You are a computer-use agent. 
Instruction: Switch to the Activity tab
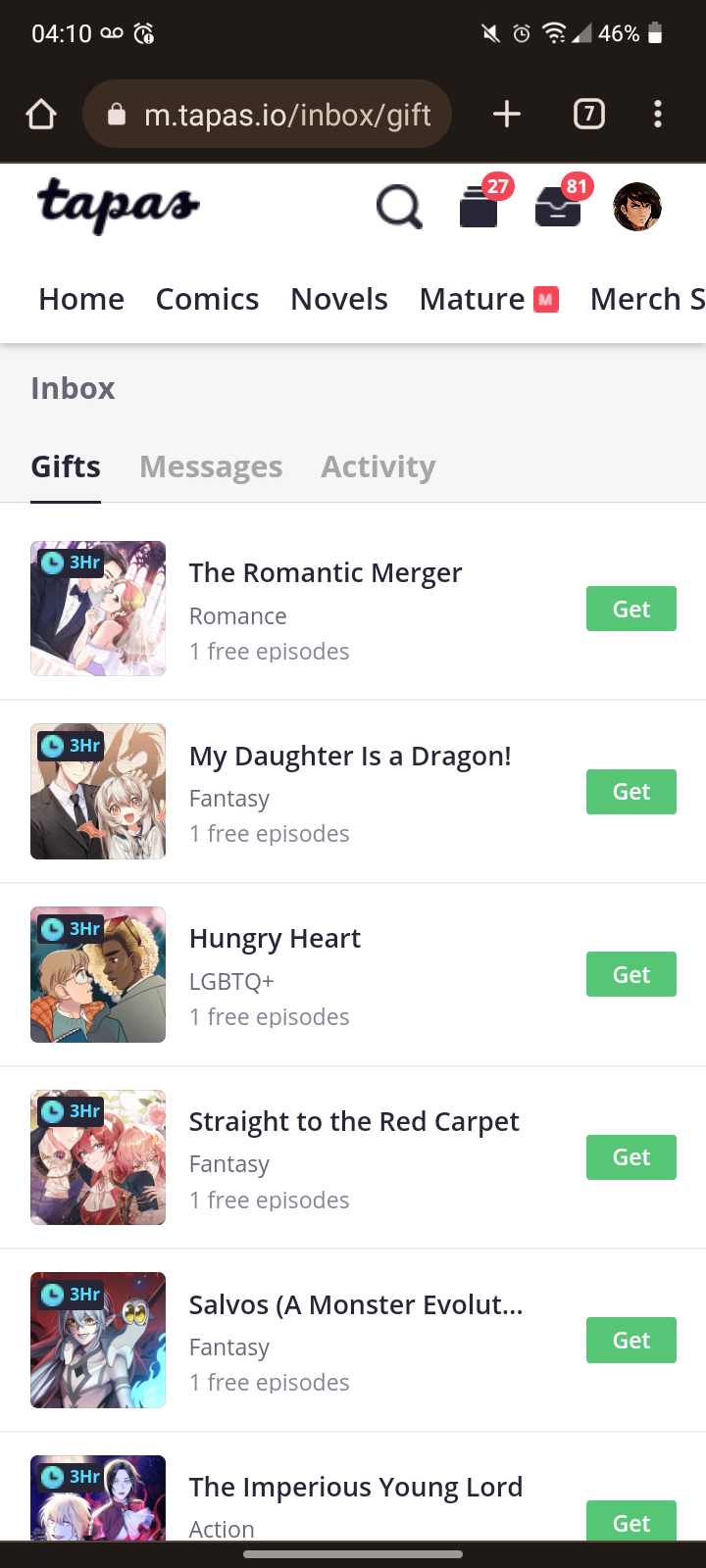coord(378,467)
